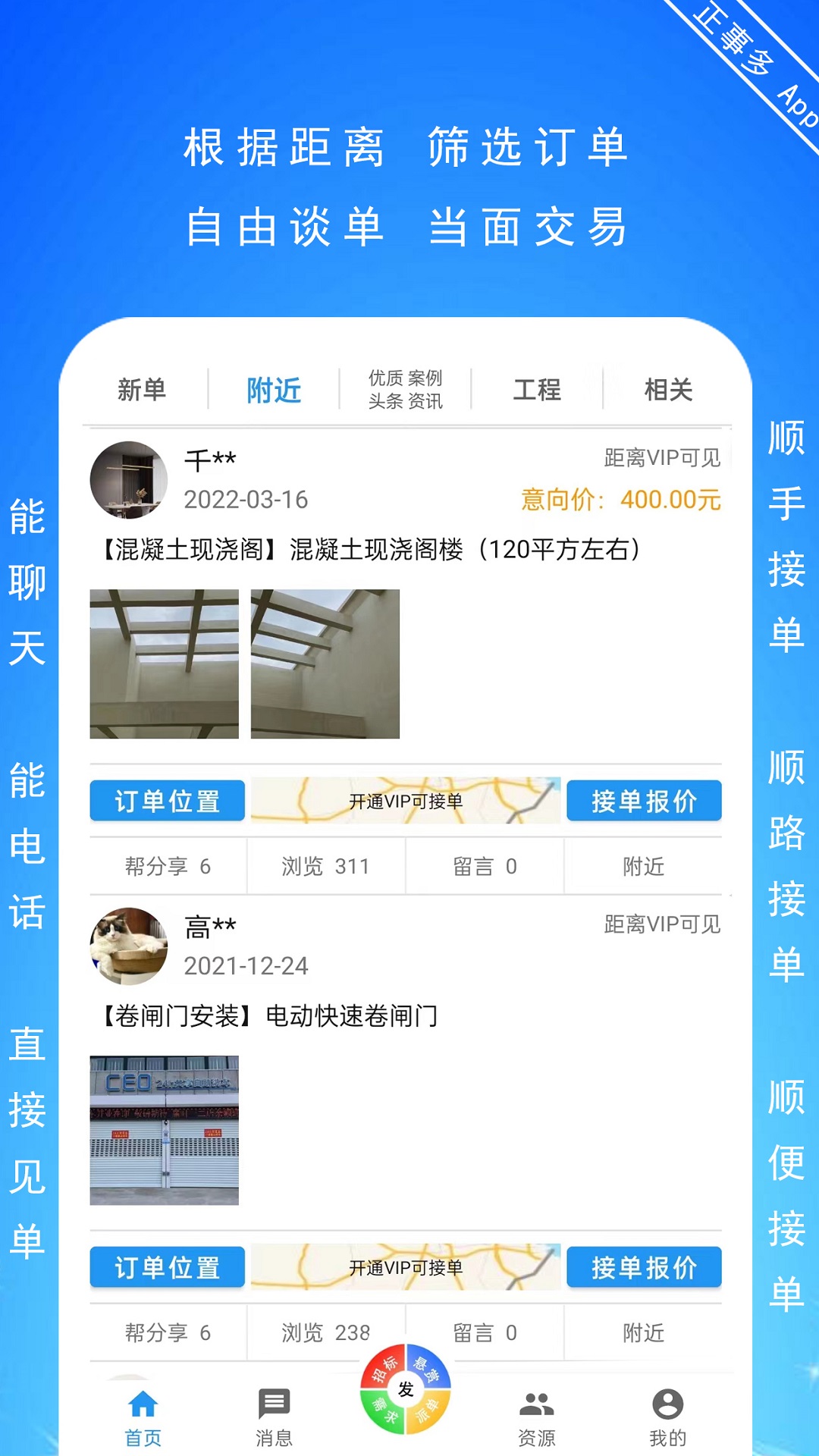Tap 帮分享 on the rolling door order
This screenshot has width=819, height=1456.
pos(165,1332)
